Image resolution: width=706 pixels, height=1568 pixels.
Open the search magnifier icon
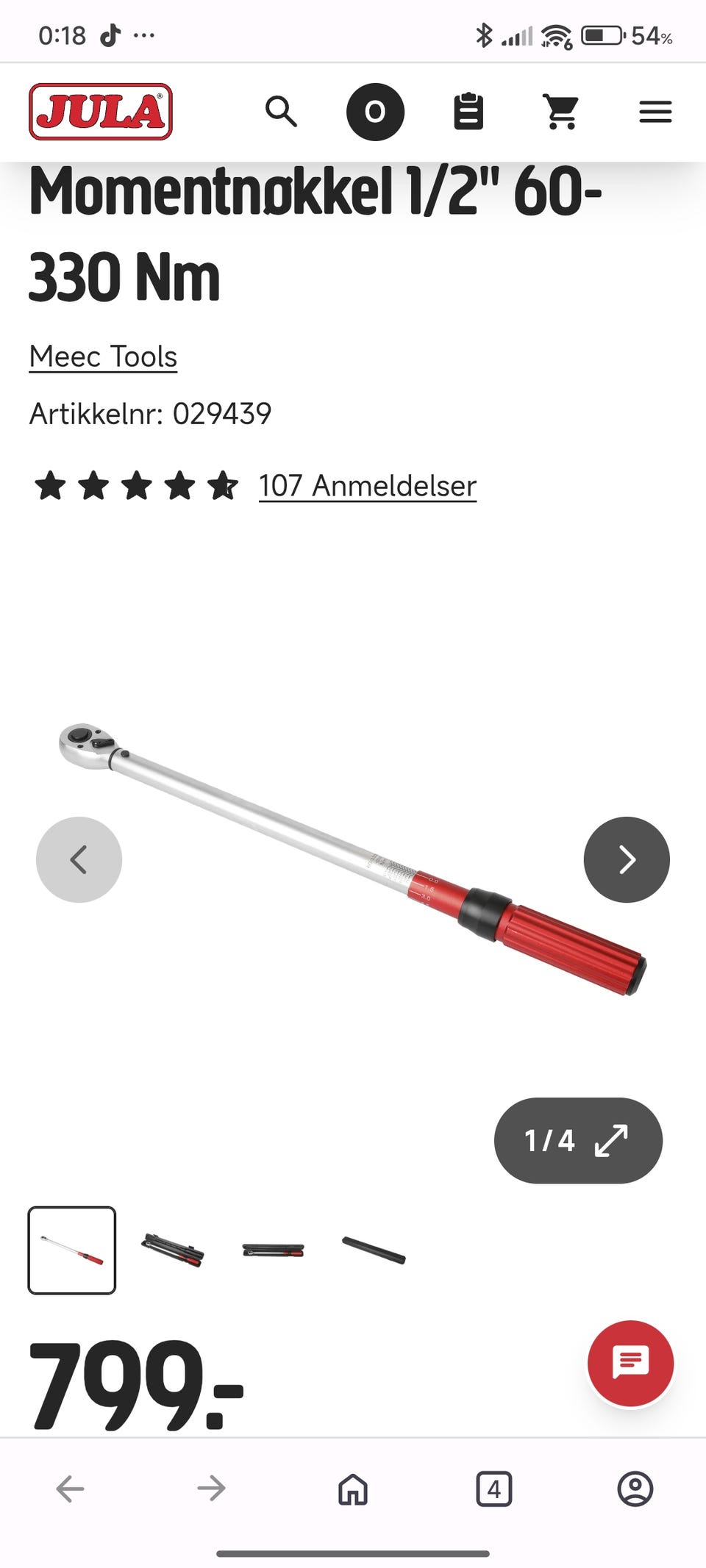pos(281,112)
